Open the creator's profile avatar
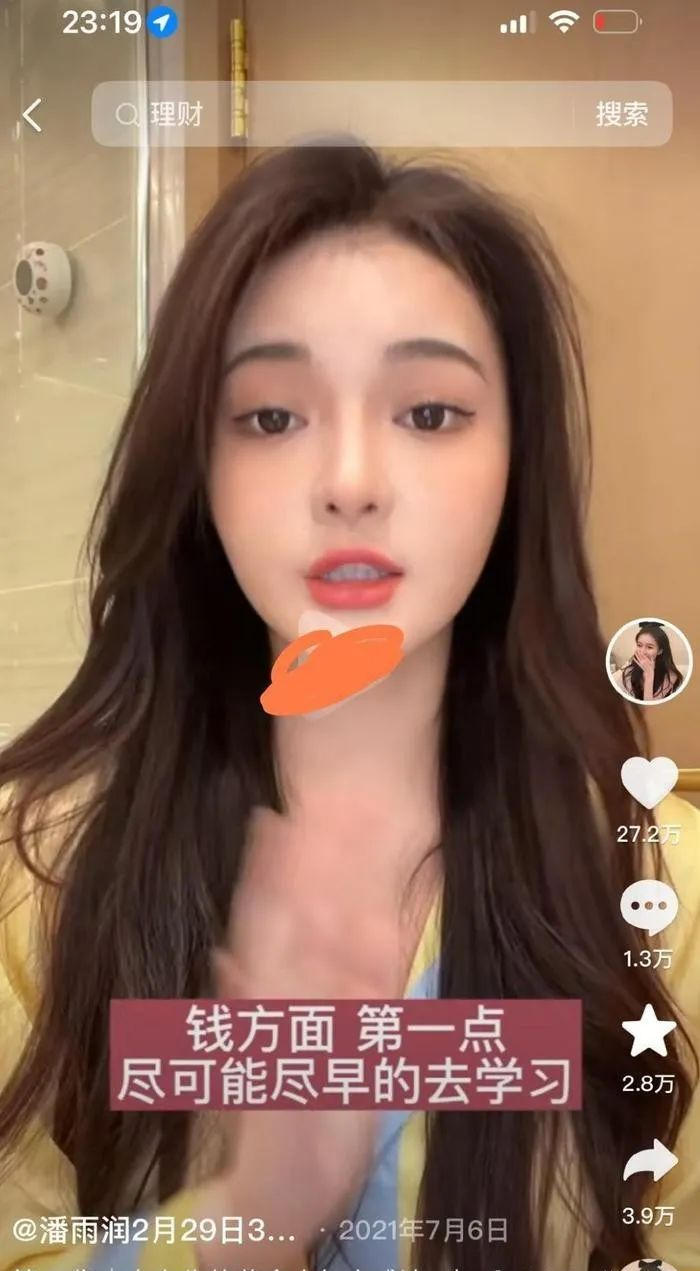Image resolution: width=700 pixels, height=1271 pixels. (649, 661)
